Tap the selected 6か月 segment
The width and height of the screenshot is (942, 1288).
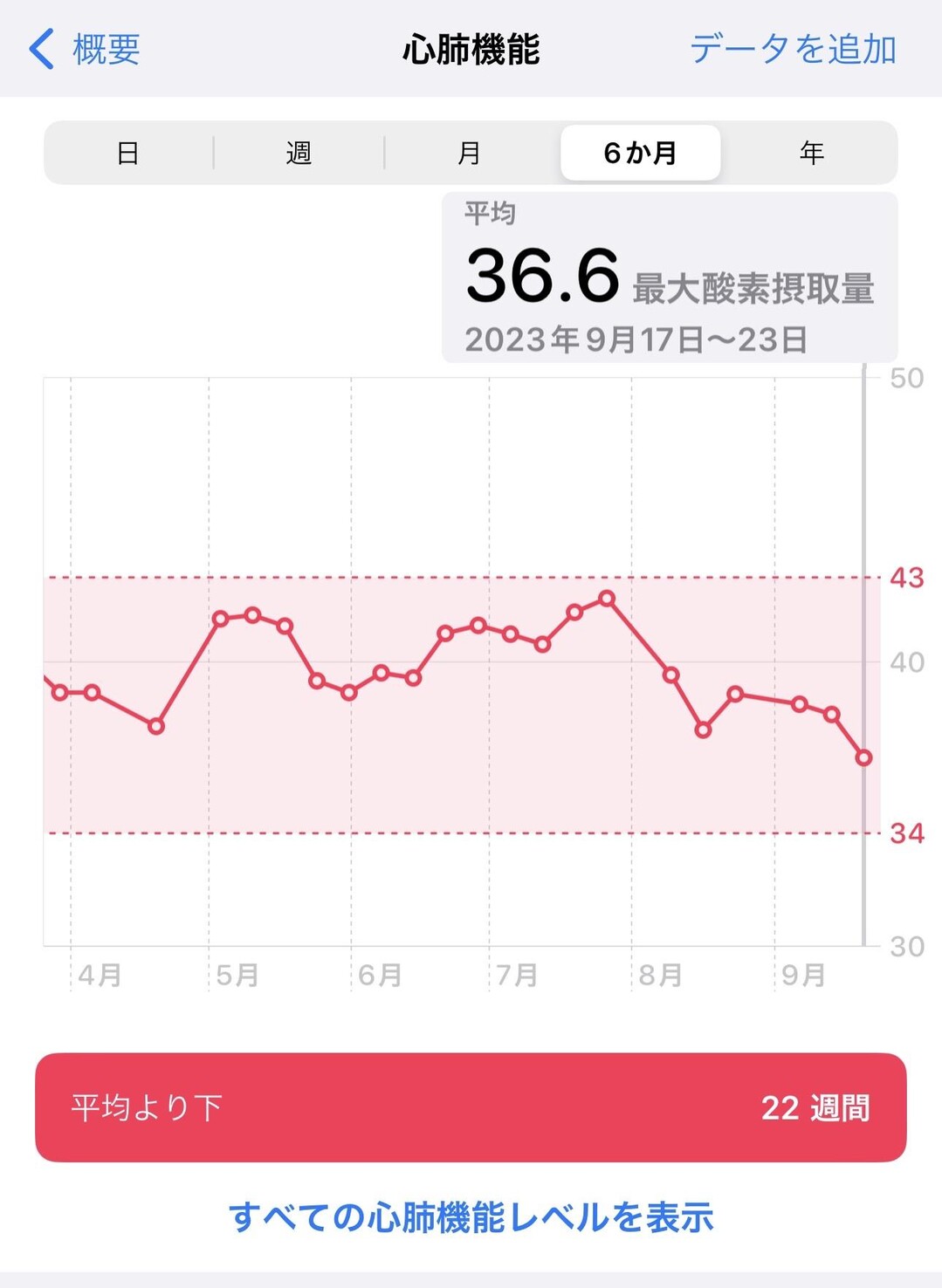(x=641, y=152)
